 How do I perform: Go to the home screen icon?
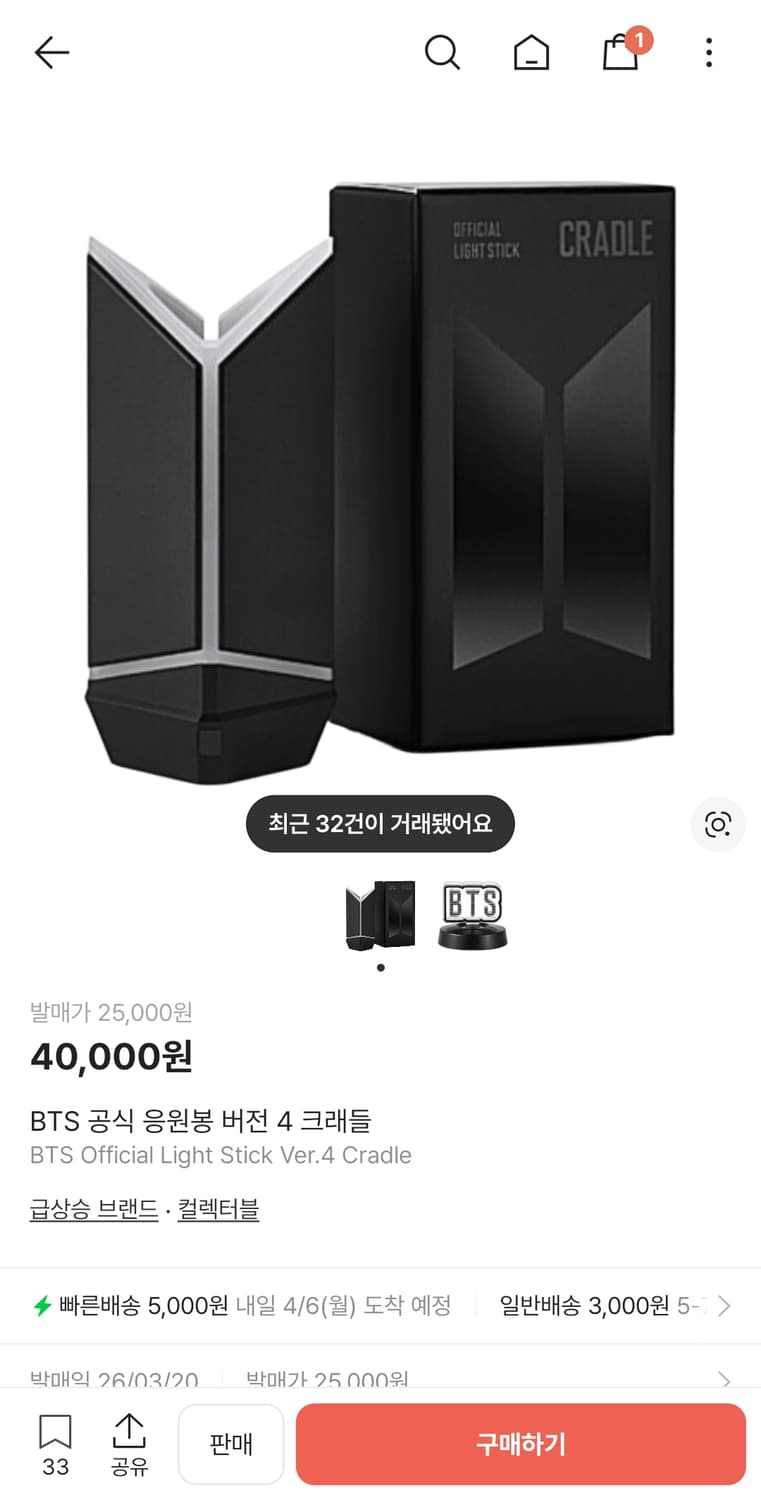[531, 52]
